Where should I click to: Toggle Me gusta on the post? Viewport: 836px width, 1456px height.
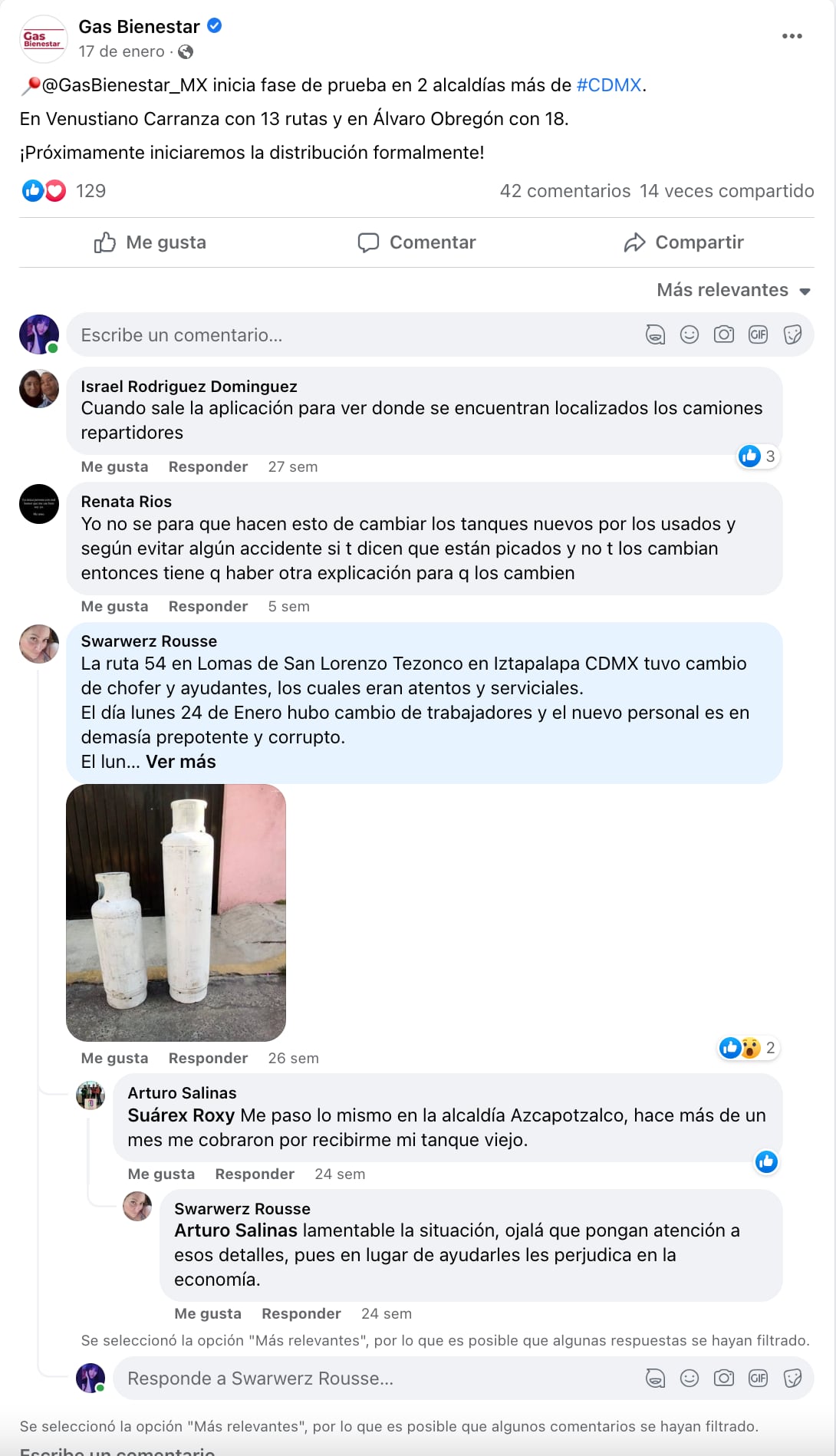point(150,242)
